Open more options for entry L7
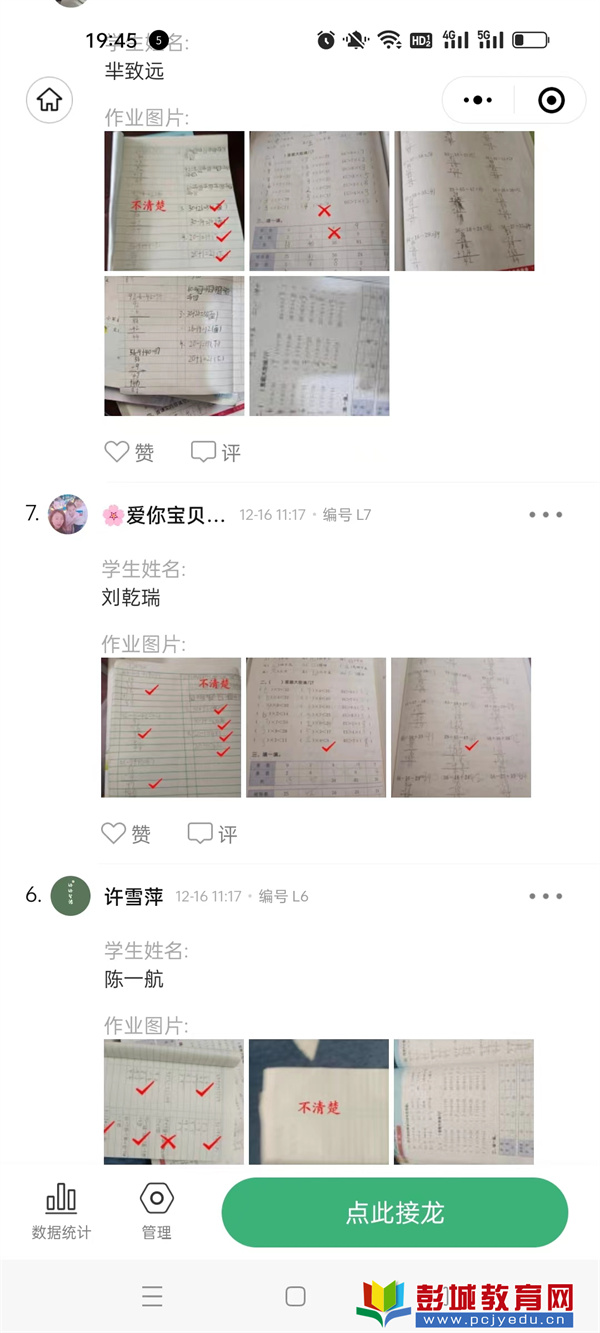The height and width of the screenshot is (1333, 600). click(x=546, y=515)
